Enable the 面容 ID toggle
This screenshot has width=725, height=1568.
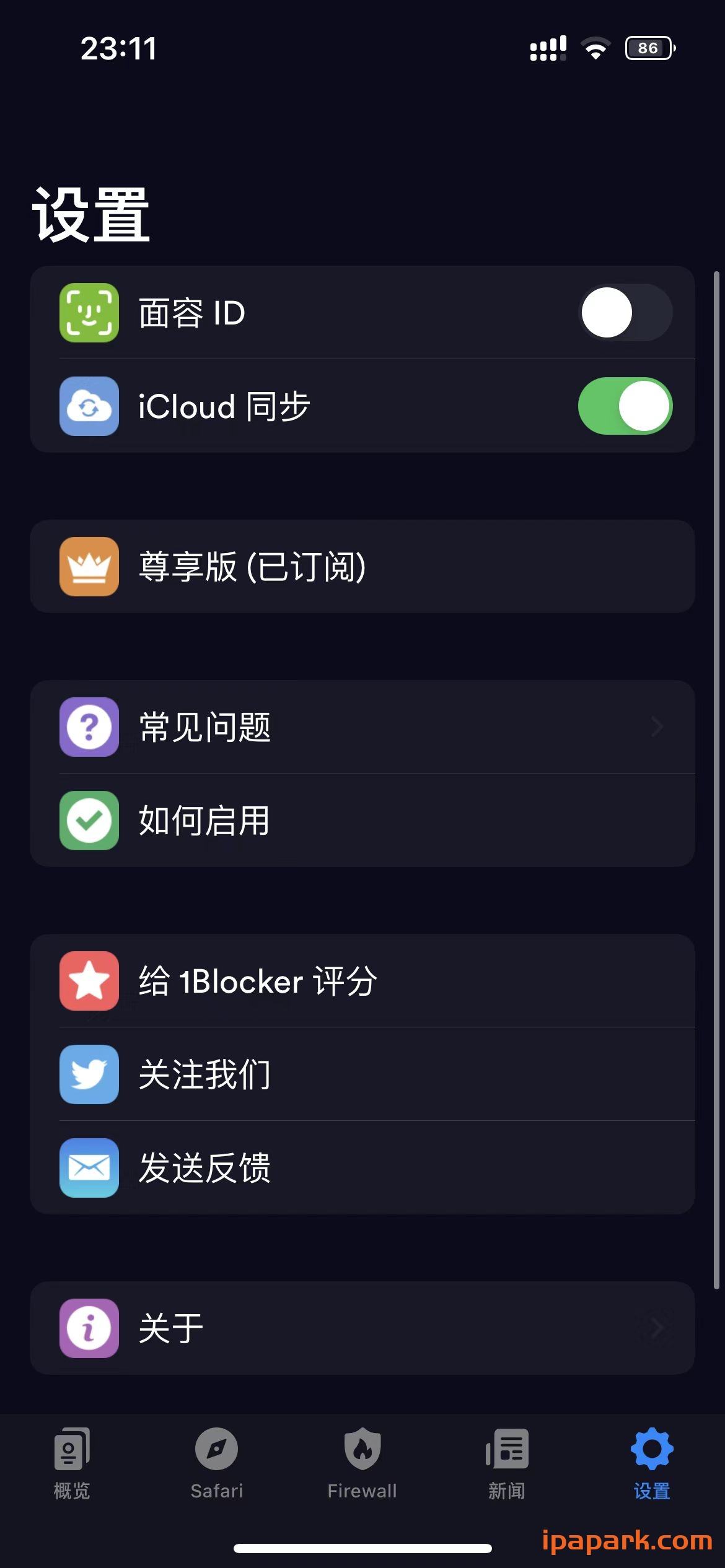[626, 313]
